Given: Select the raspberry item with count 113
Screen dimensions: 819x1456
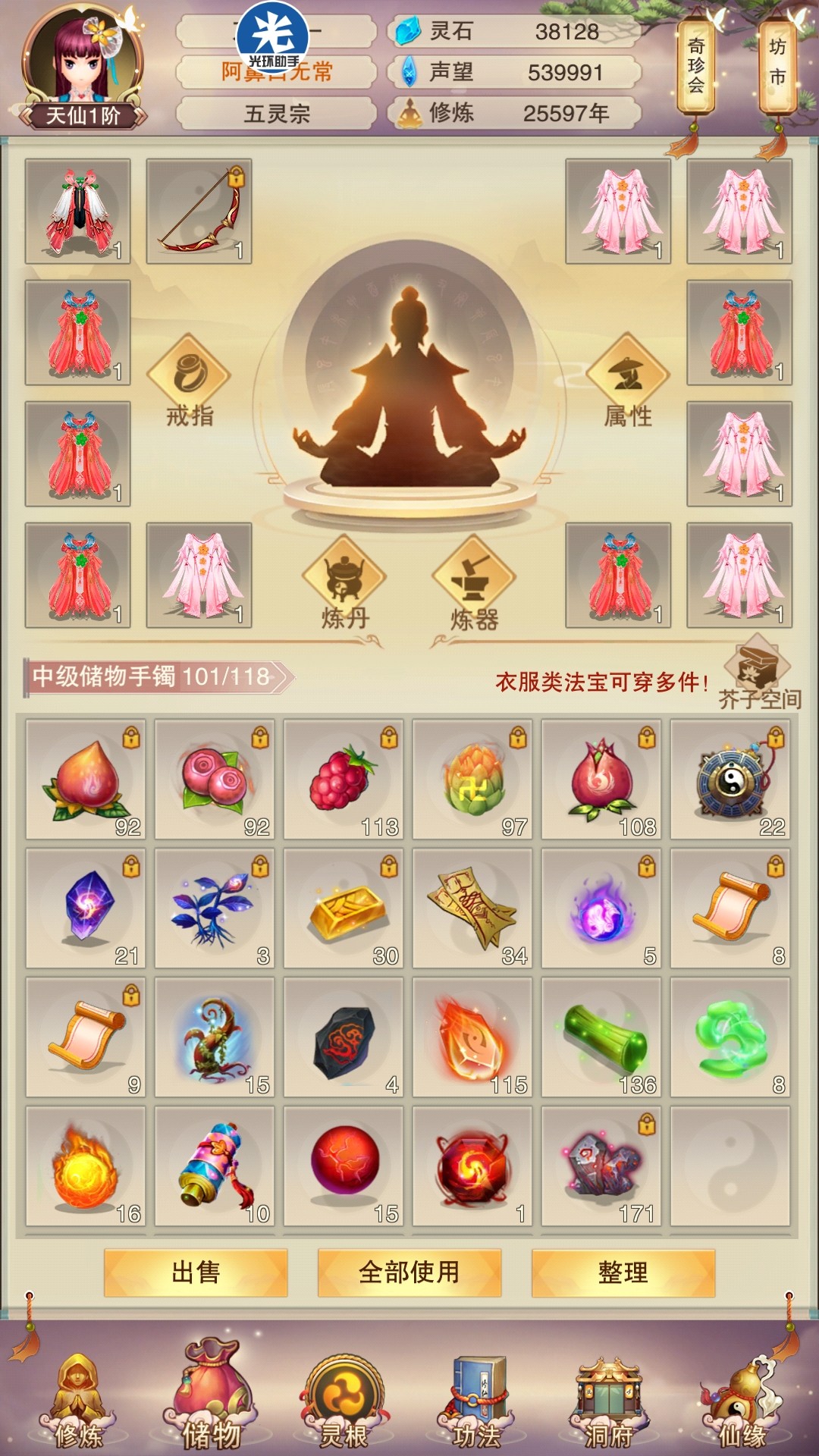Looking at the screenshot, I should (344, 780).
